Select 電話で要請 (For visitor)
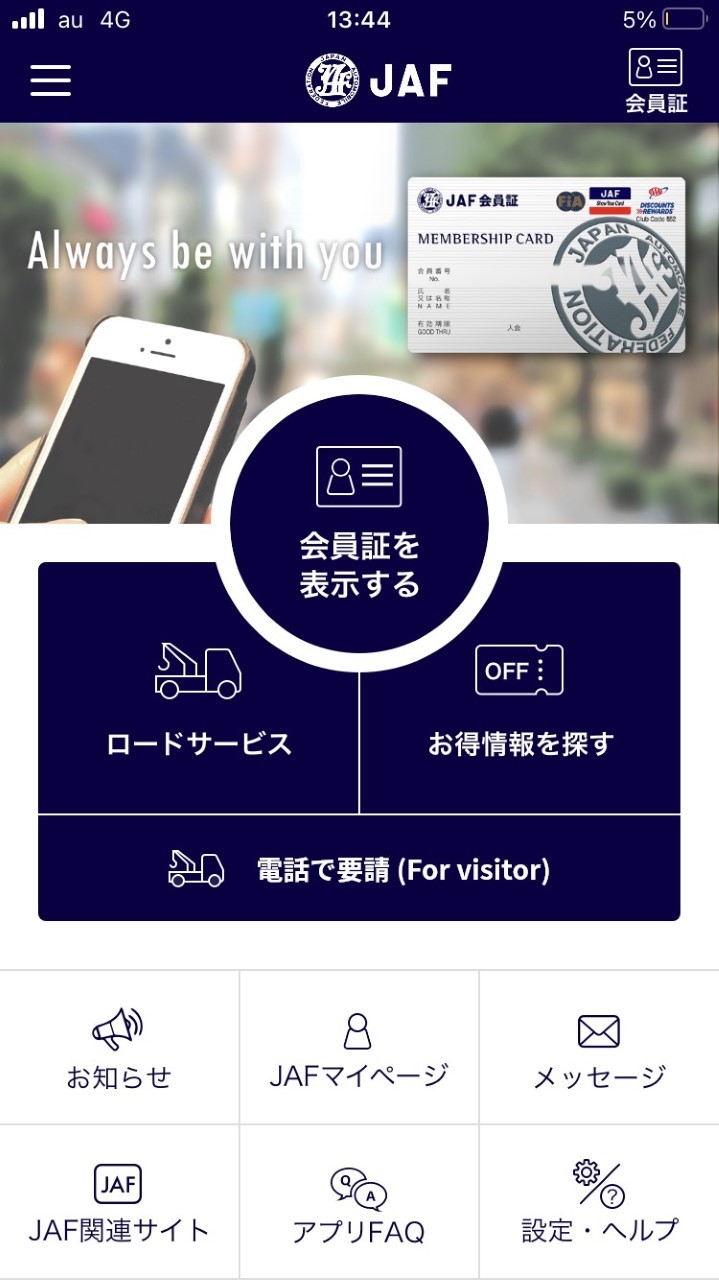 [359, 869]
